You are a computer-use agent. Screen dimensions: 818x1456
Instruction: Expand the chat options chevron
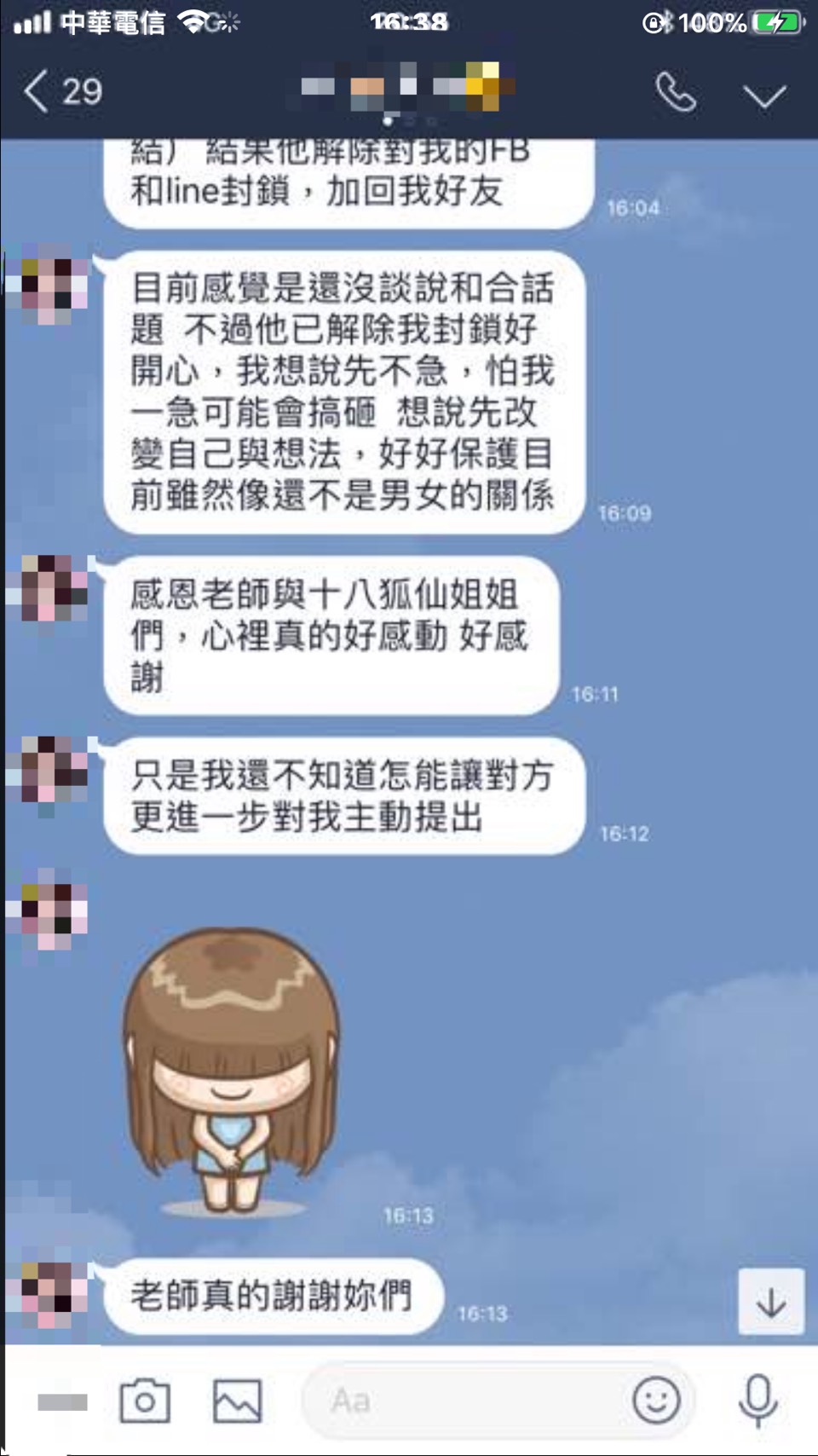[764, 95]
